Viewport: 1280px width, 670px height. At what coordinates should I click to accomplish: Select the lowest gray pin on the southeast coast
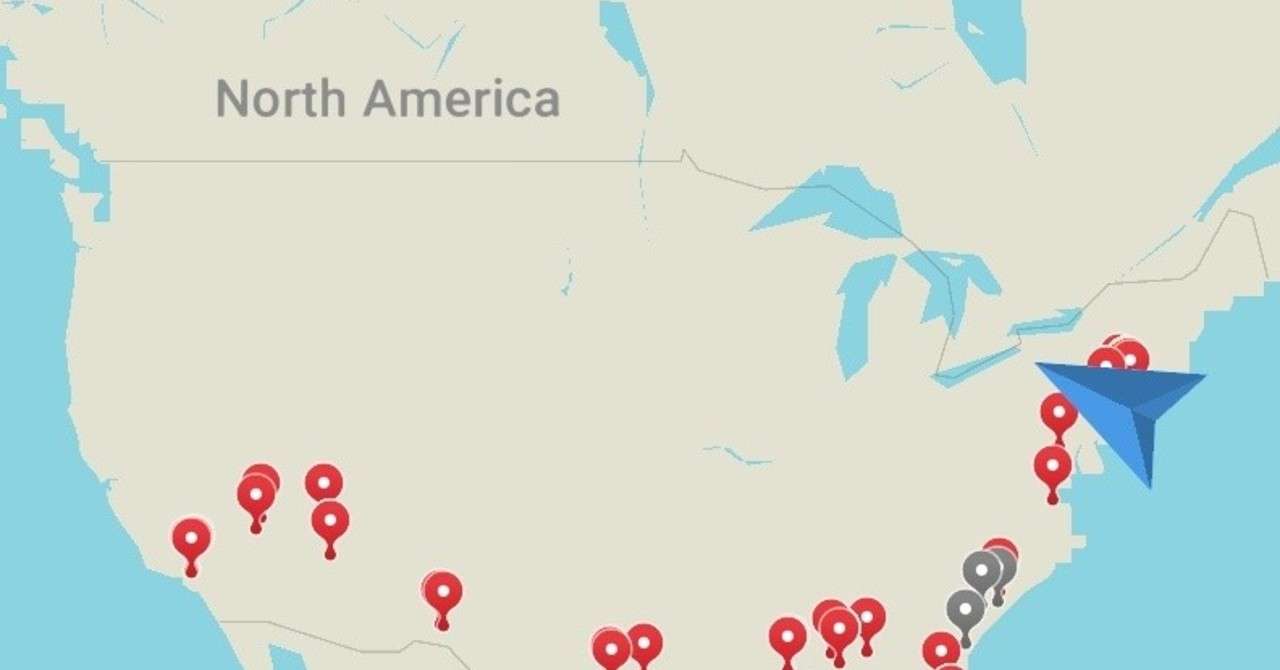pos(965,610)
